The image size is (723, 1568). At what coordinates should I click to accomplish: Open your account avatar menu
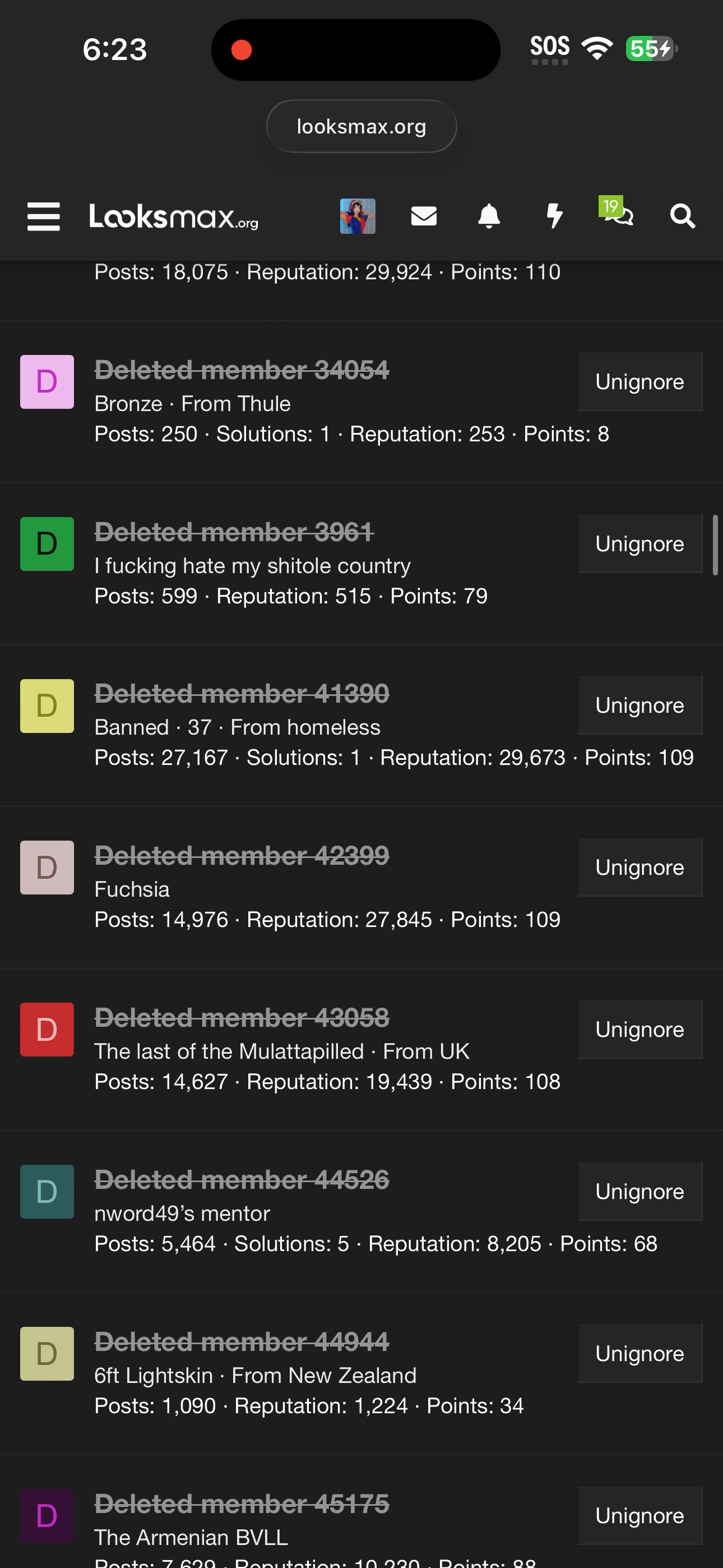357,216
